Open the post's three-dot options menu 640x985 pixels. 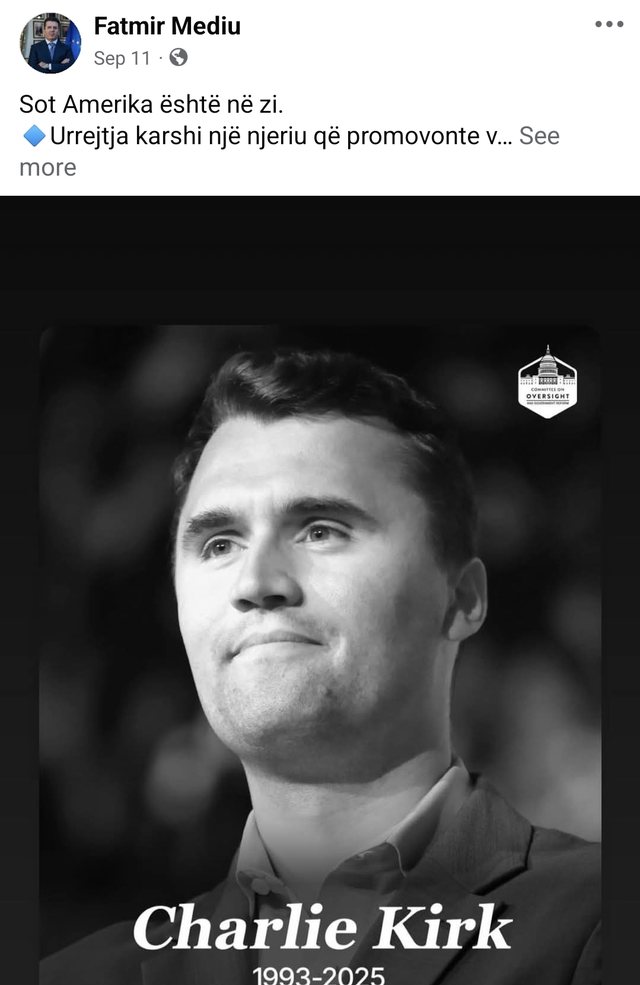[608, 25]
